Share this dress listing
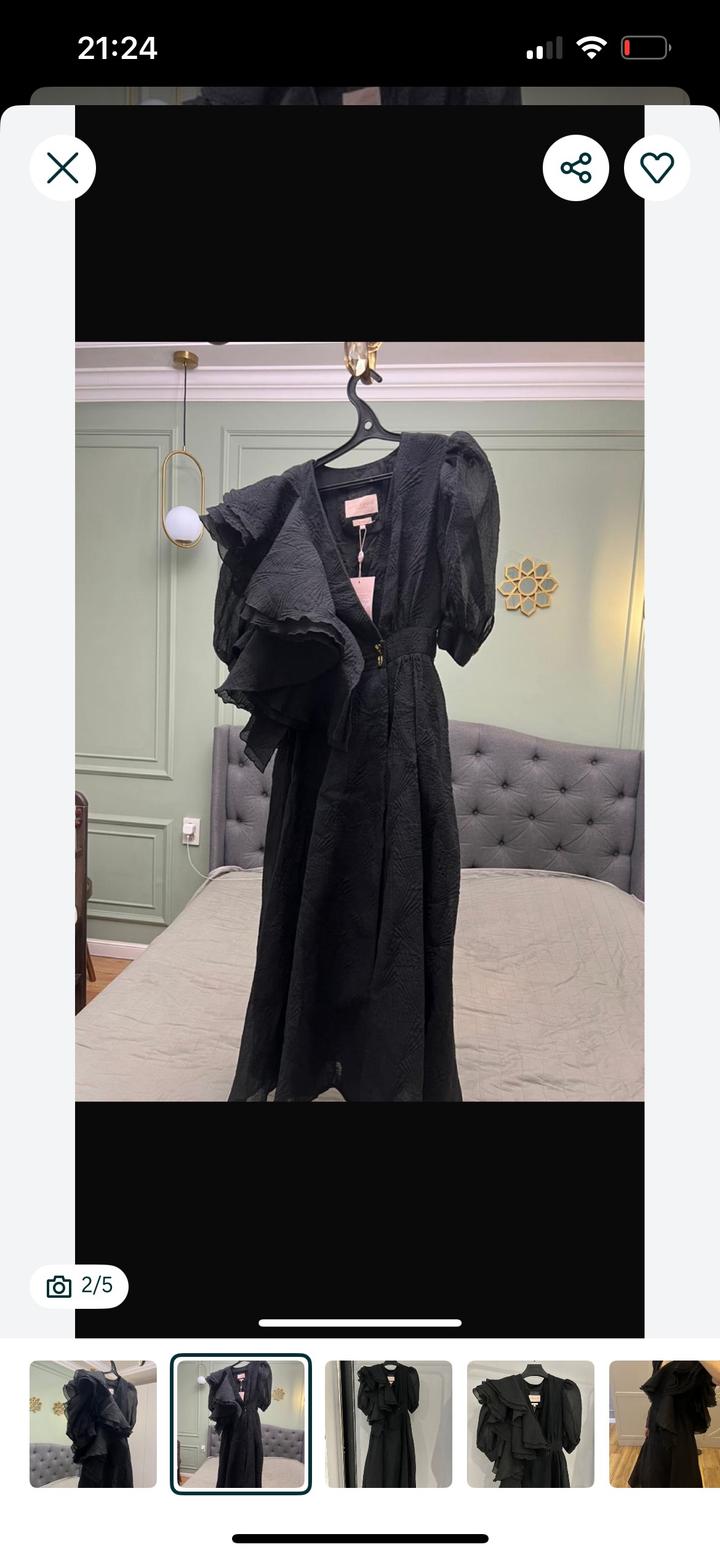 (x=576, y=168)
